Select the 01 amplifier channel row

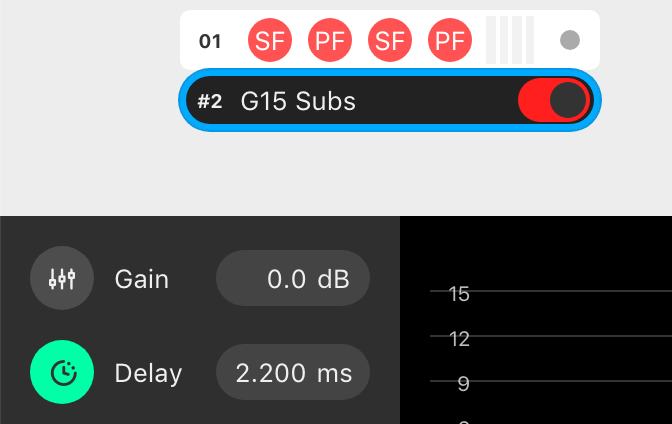(x=210, y=41)
